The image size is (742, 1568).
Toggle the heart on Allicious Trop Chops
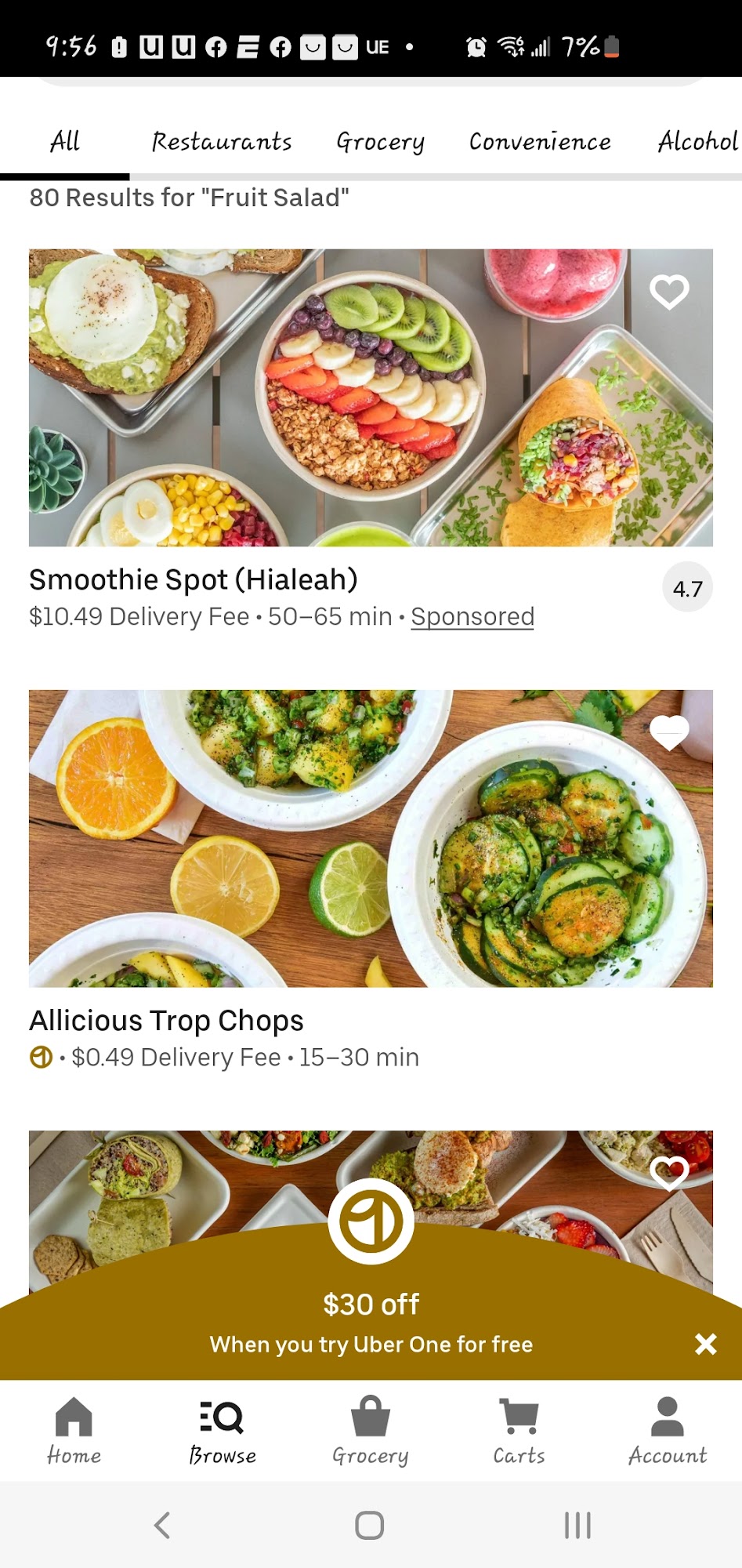pyautogui.click(x=669, y=732)
